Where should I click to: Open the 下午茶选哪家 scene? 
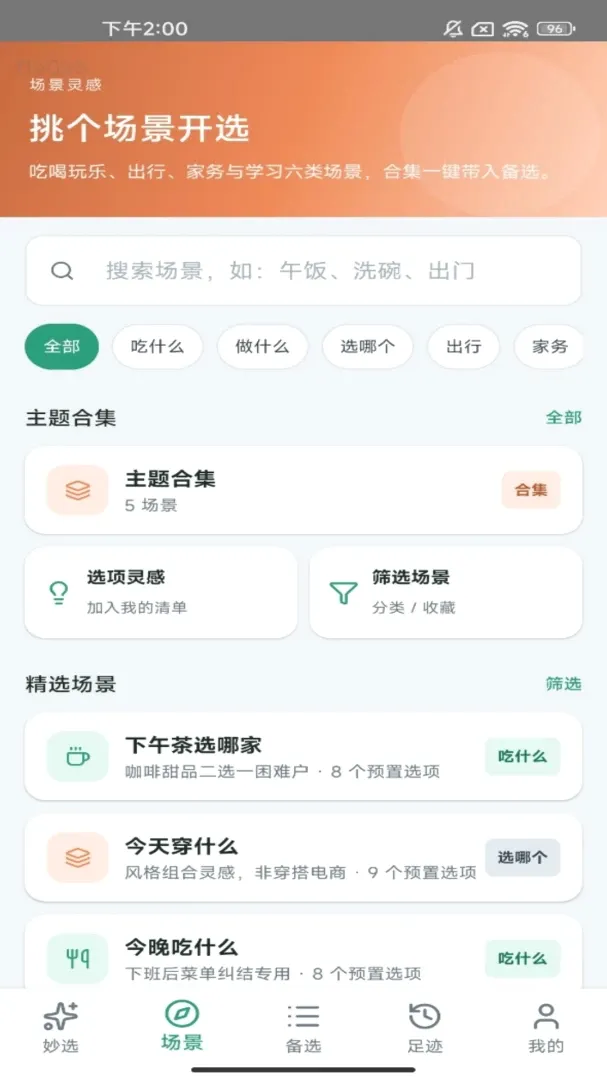(303, 756)
